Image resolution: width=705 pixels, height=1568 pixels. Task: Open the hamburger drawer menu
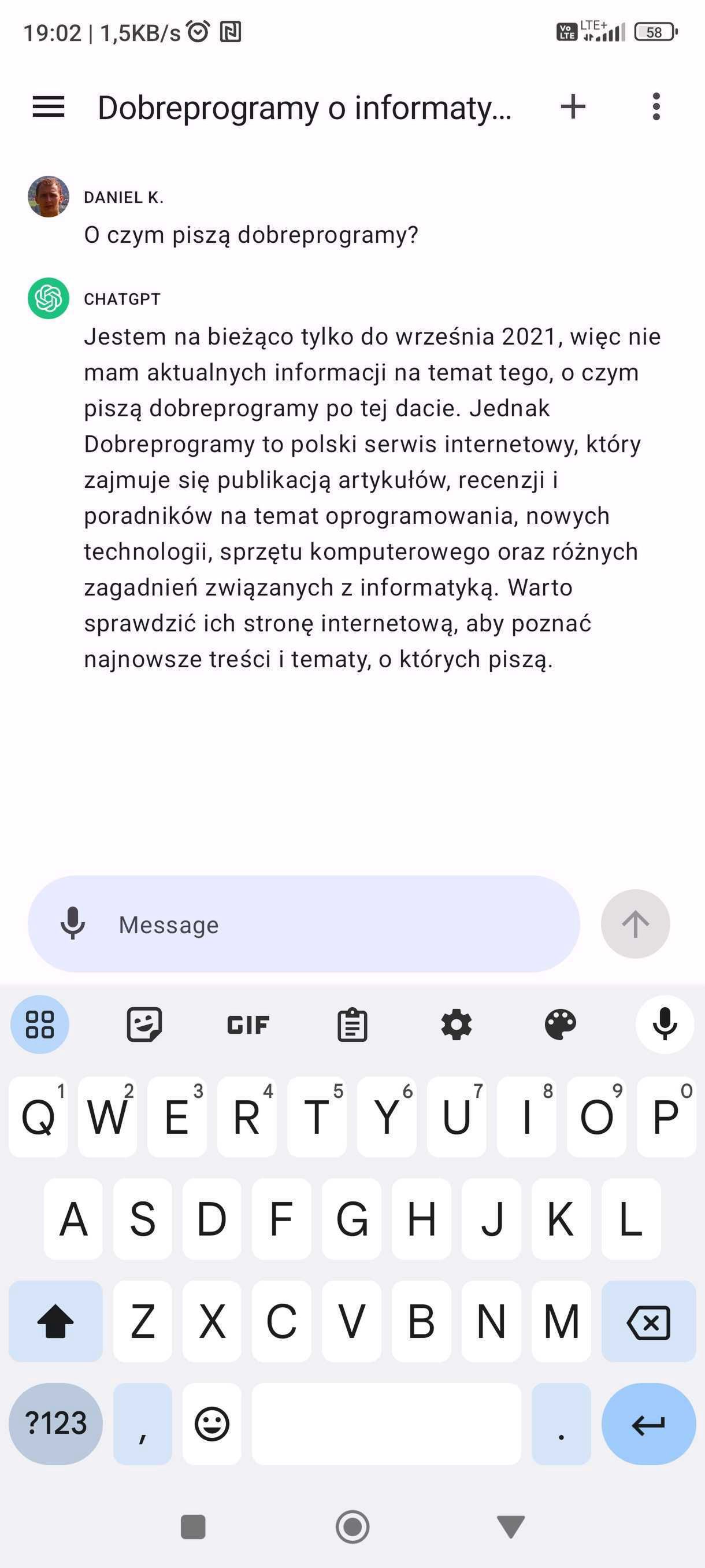[49, 107]
